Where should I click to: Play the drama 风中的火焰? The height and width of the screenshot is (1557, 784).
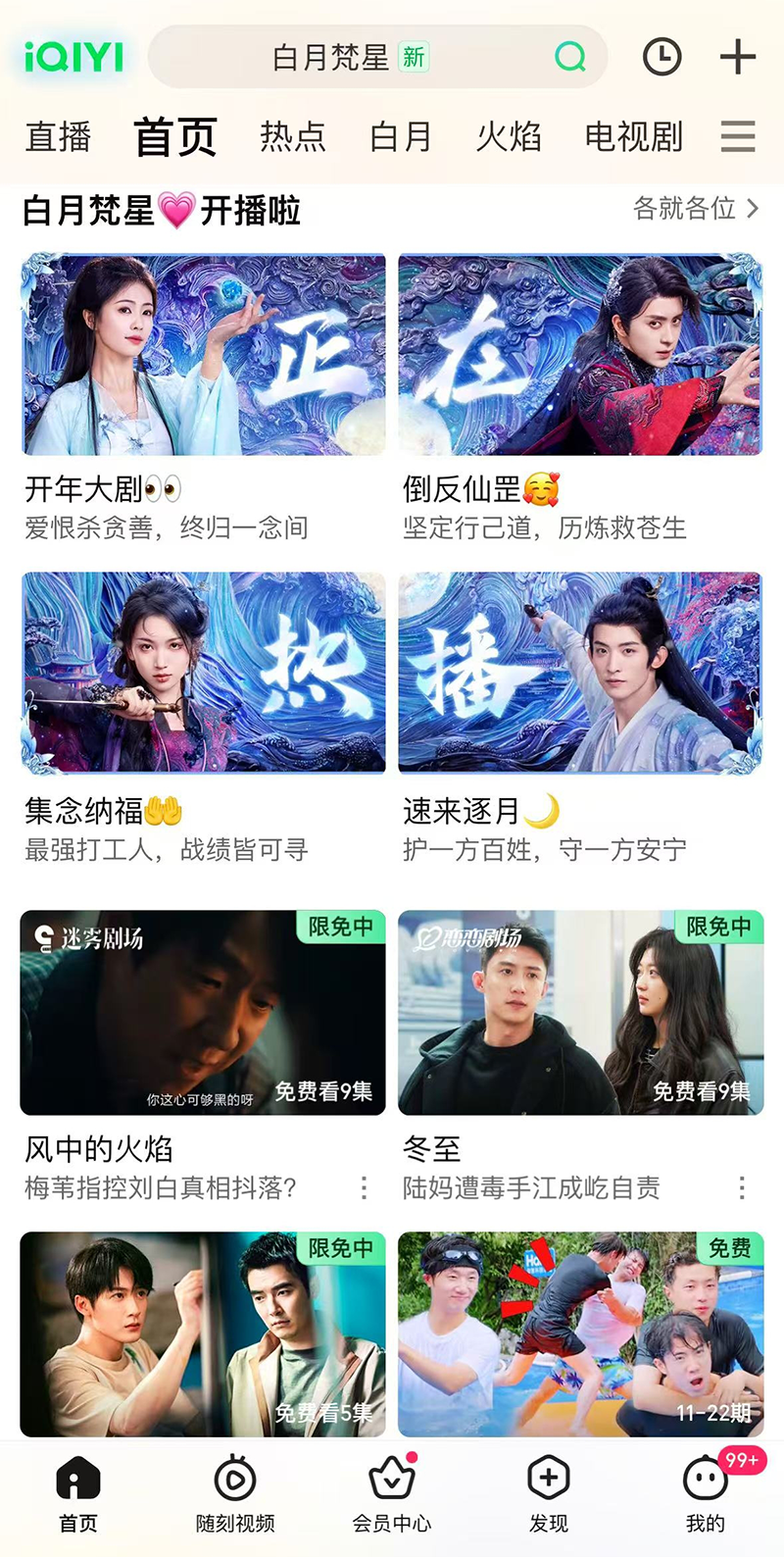coord(203,1013)
